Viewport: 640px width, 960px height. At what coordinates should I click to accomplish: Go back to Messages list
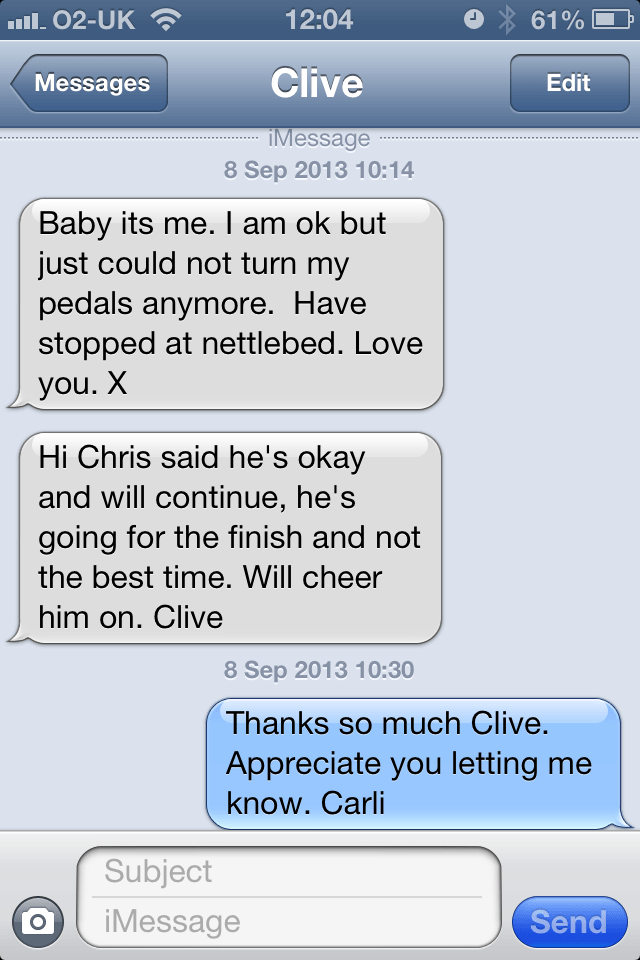pyautogui.click(x=90, y=84)
